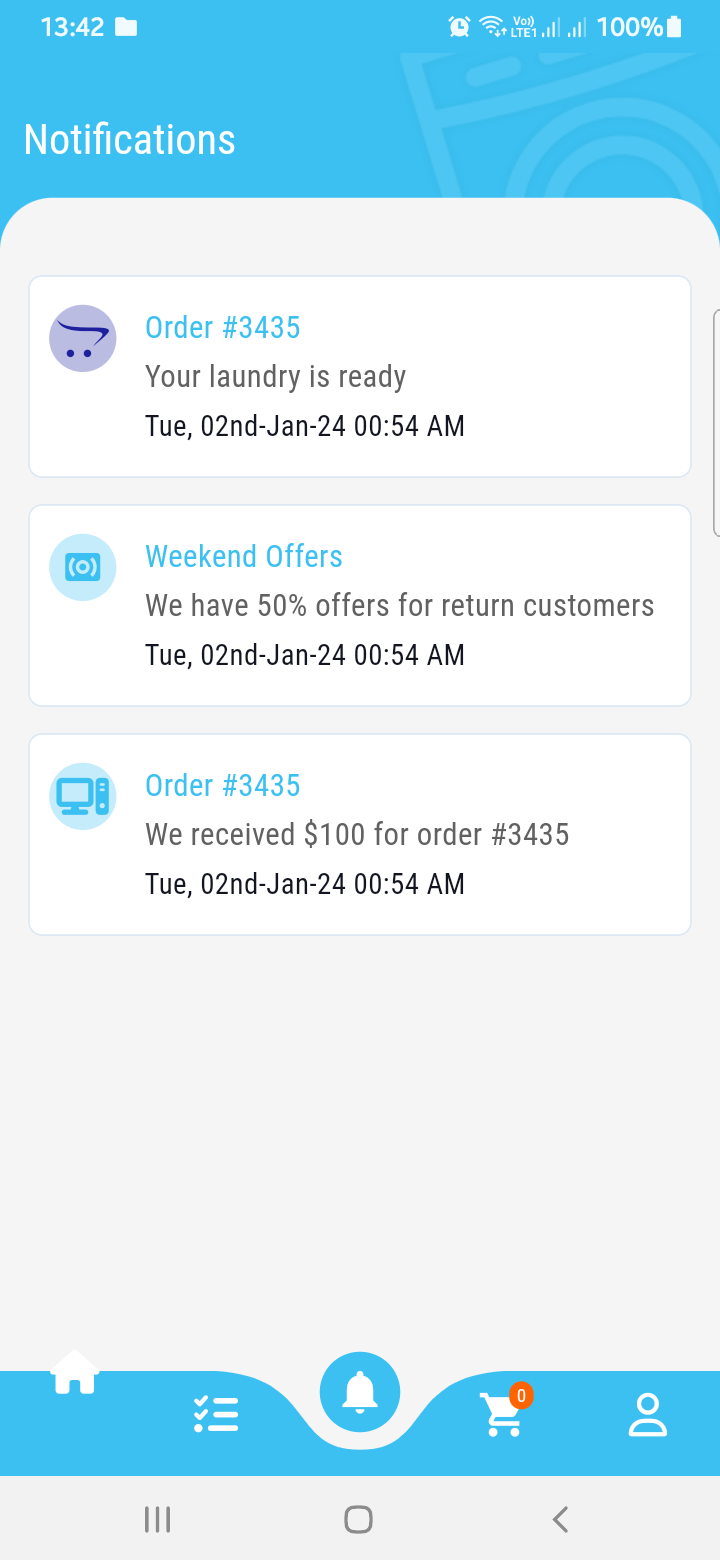Open the $100 payment received notification
This screenshot has width=720, height=1560.
[360, 835]
